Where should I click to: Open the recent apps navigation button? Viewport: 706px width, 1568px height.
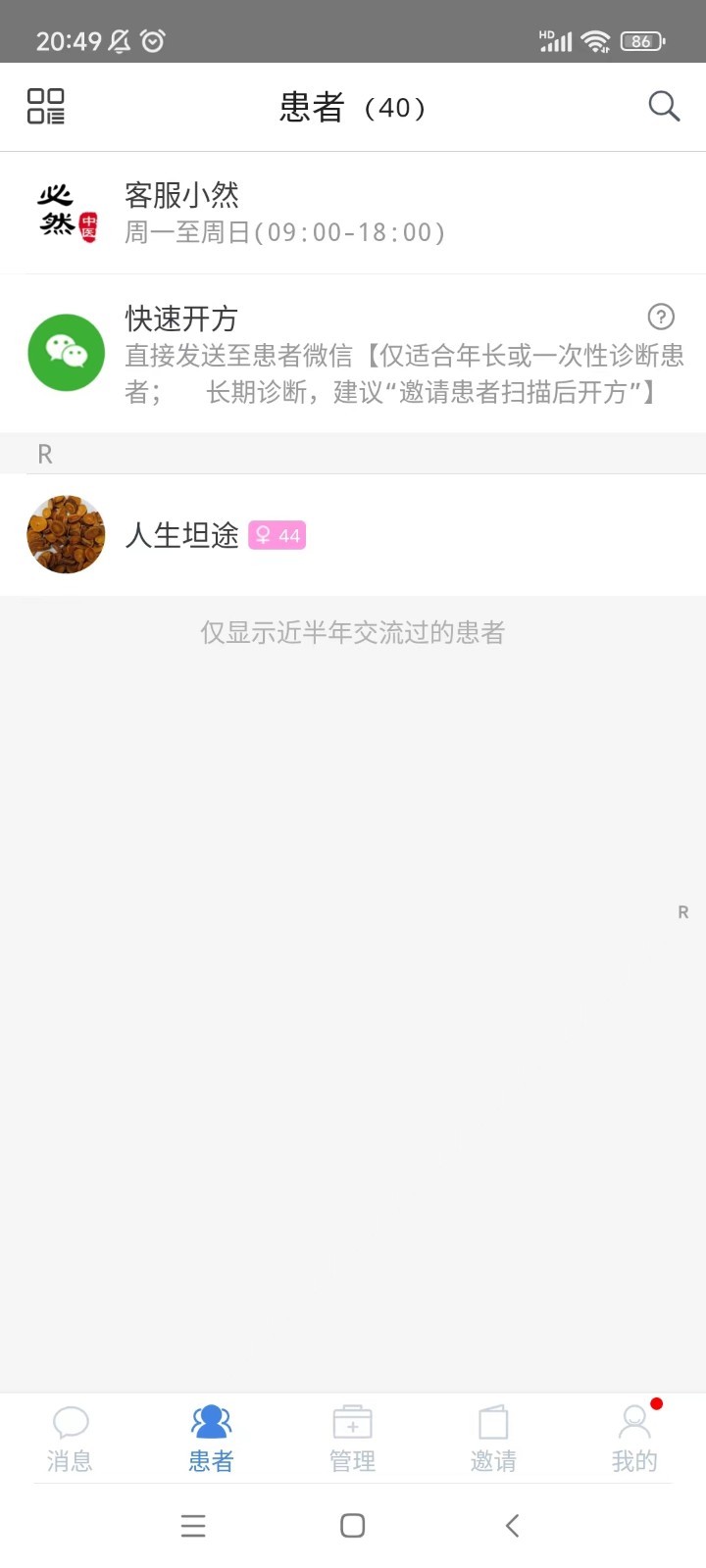pyautogui.click(x=193, y=1525)
